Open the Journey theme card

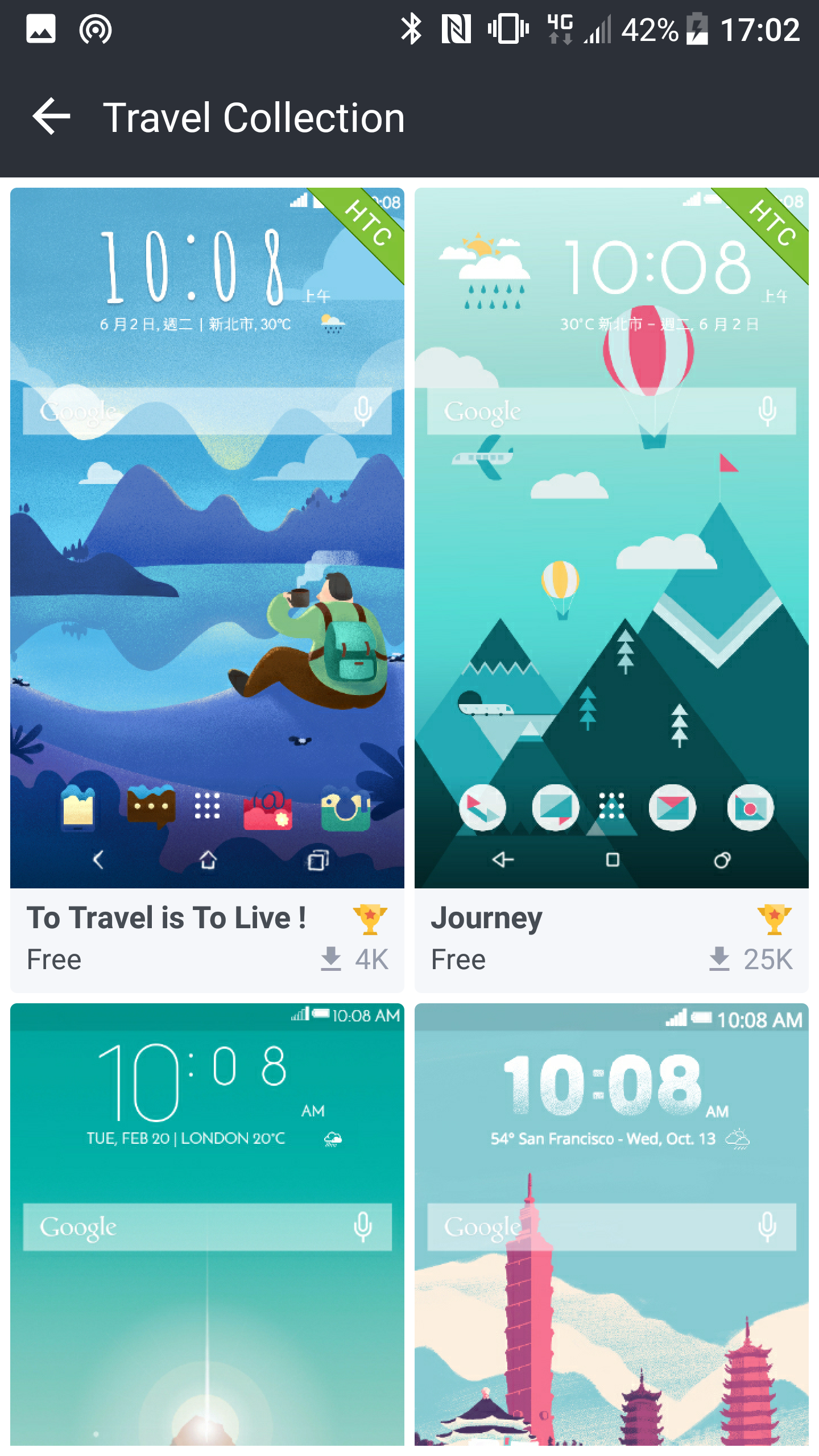(x=611, y=590)
